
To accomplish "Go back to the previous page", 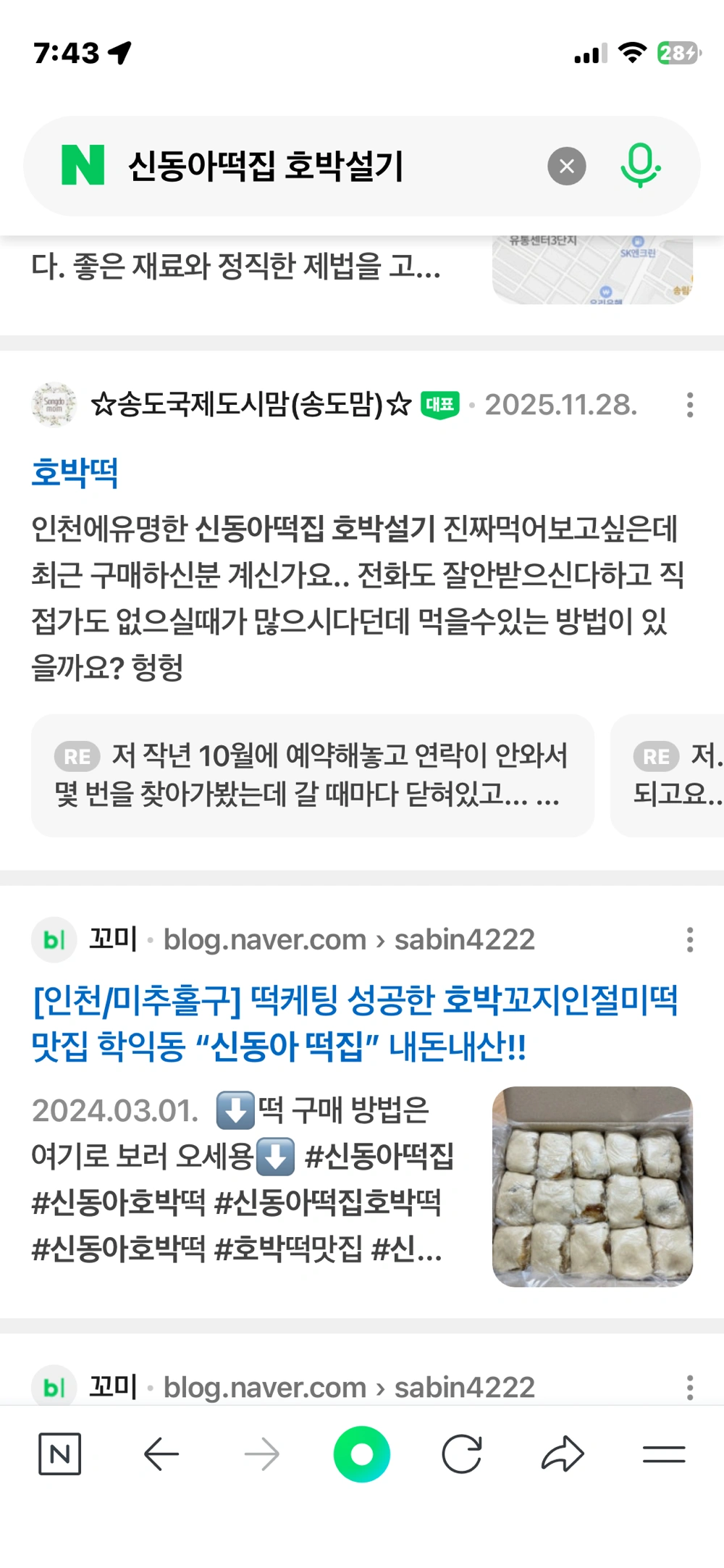I will (161, 1454).
